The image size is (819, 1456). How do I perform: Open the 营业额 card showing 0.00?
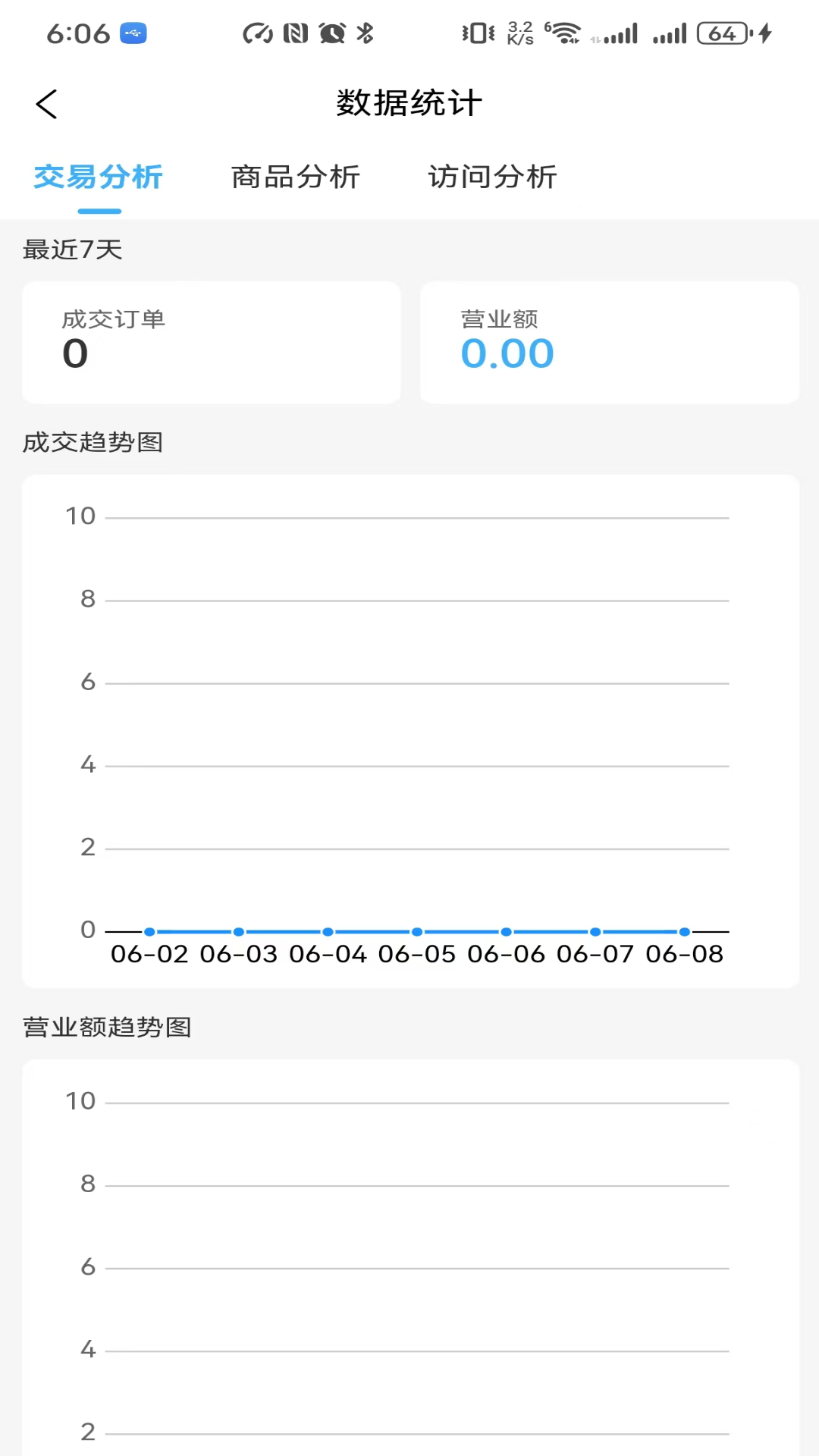[609, 342]
